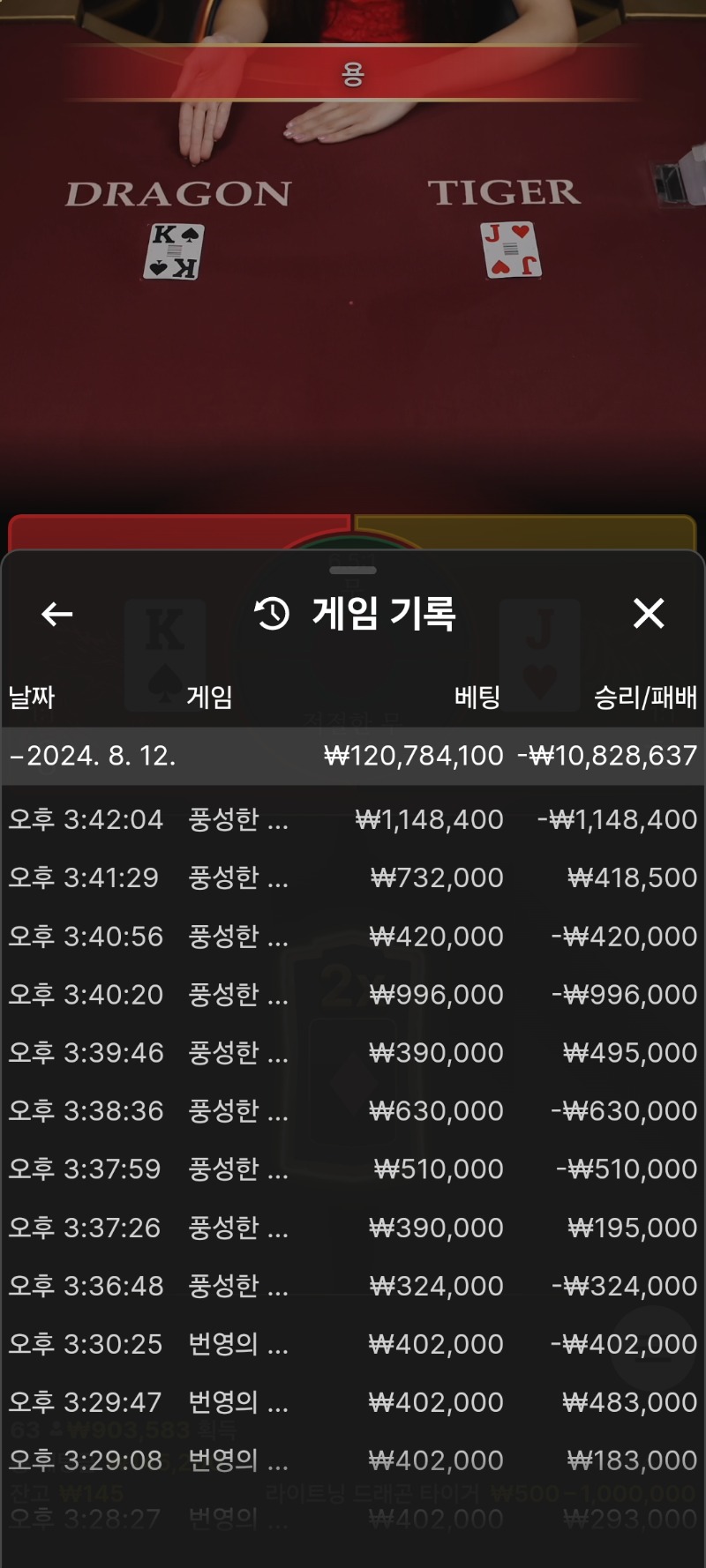Image resolution: width=706 pixels, height=1568 pixels.
Task: Open the 오후 3:42:04 game record
Action: point(353,819)
